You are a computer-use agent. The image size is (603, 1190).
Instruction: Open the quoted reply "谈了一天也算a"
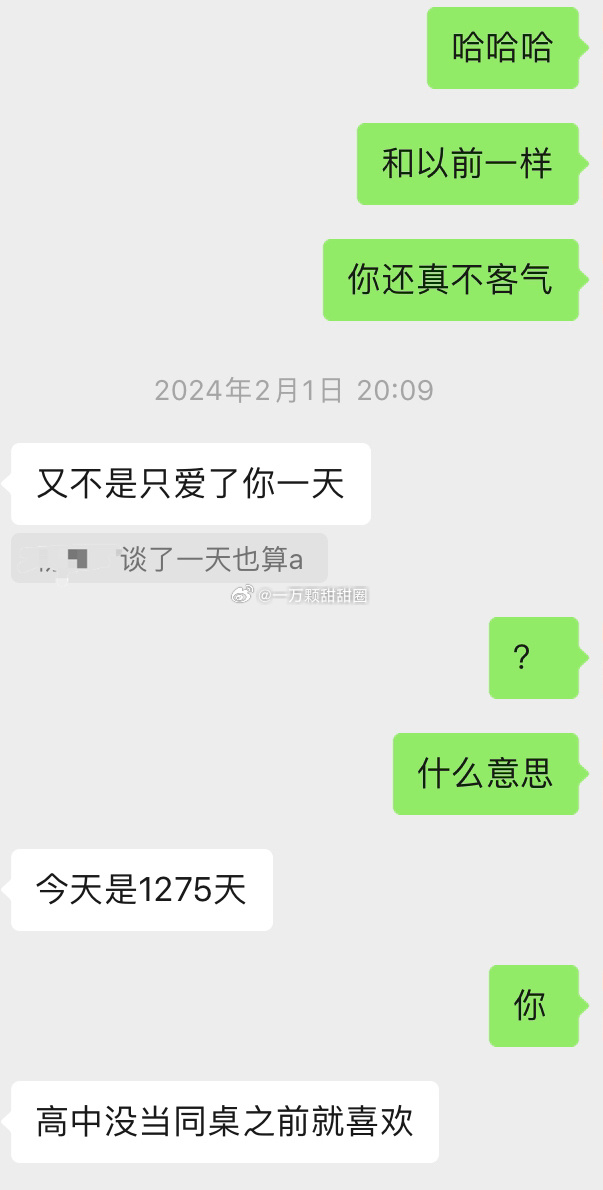(x=169, y=559)
